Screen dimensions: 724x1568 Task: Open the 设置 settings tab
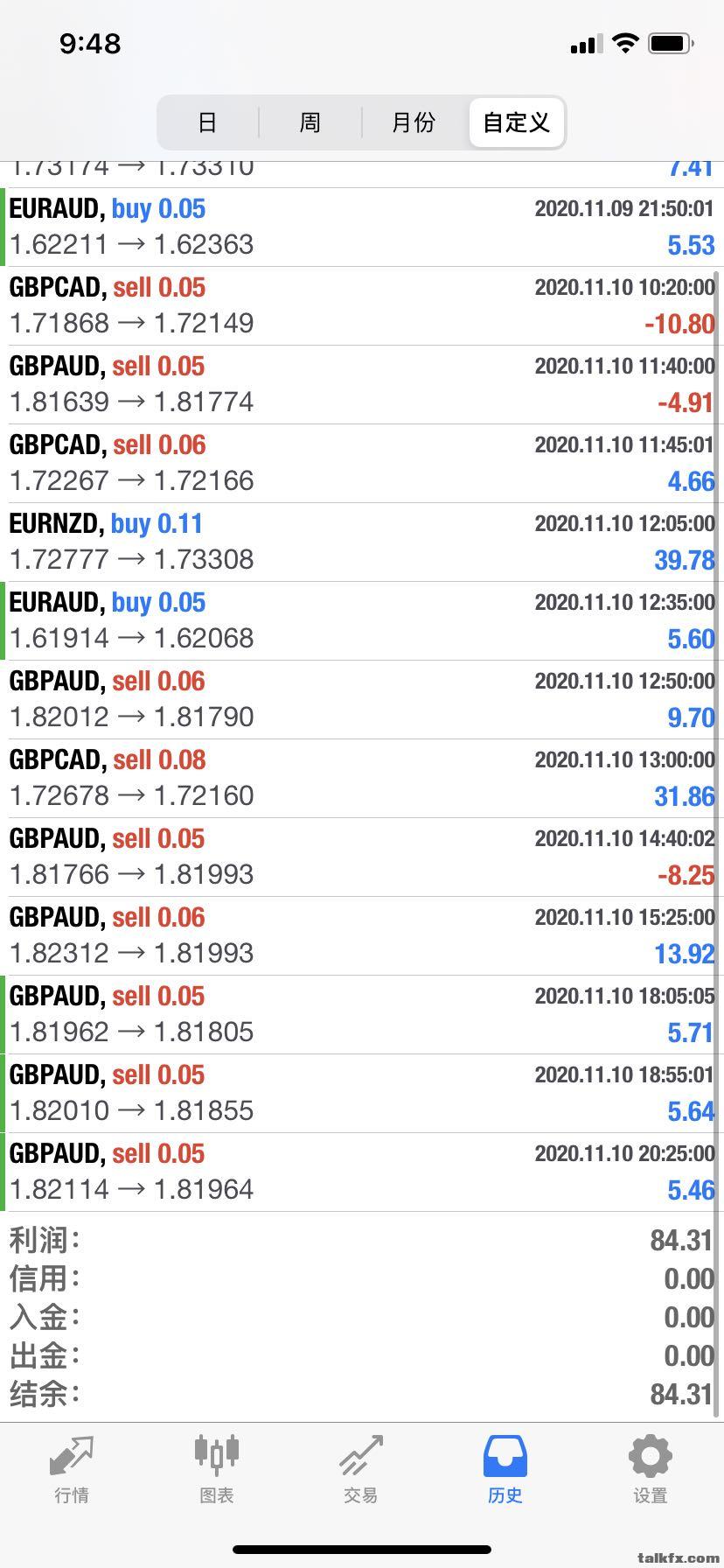coord(650,1470)
